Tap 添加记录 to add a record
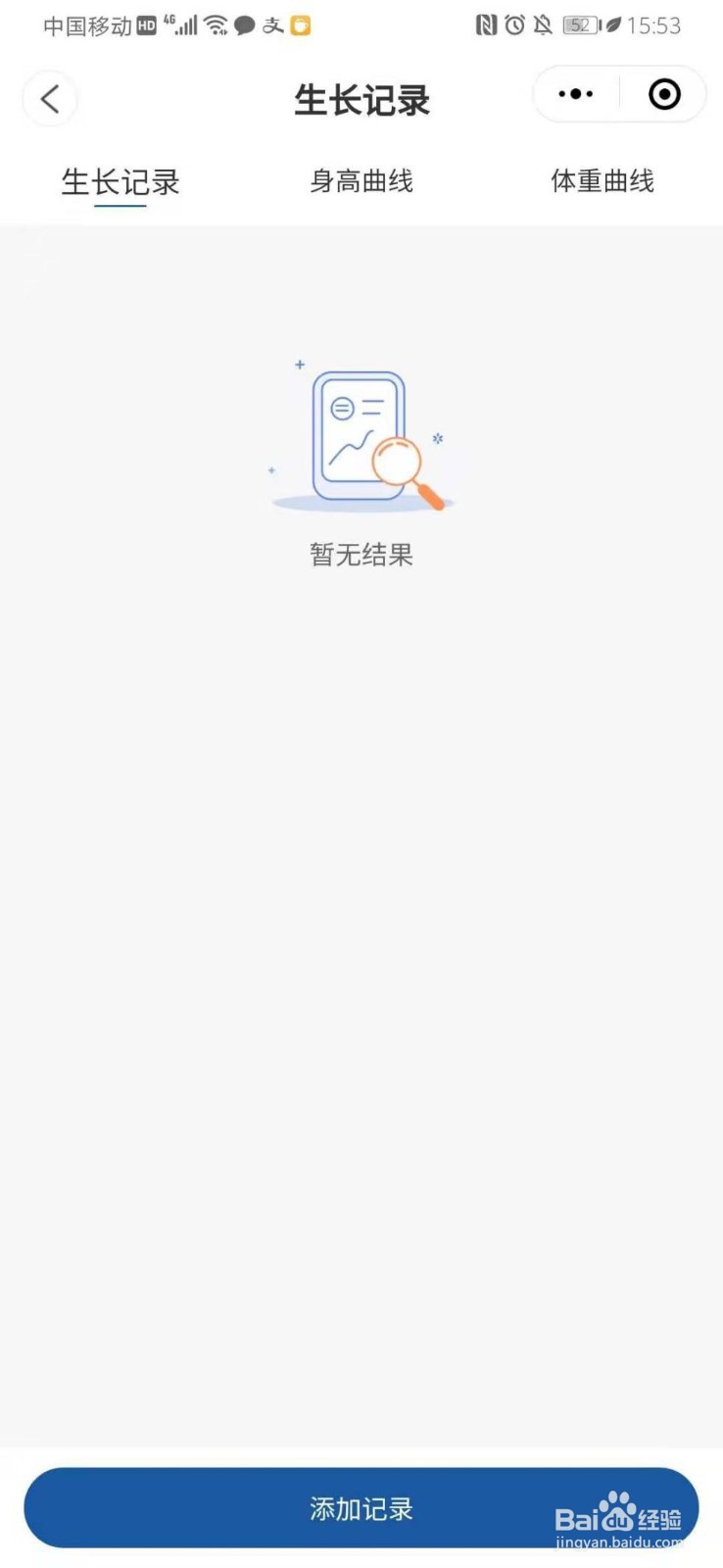The width and height of the screenshot is (723, 1568). point(361,1509)
